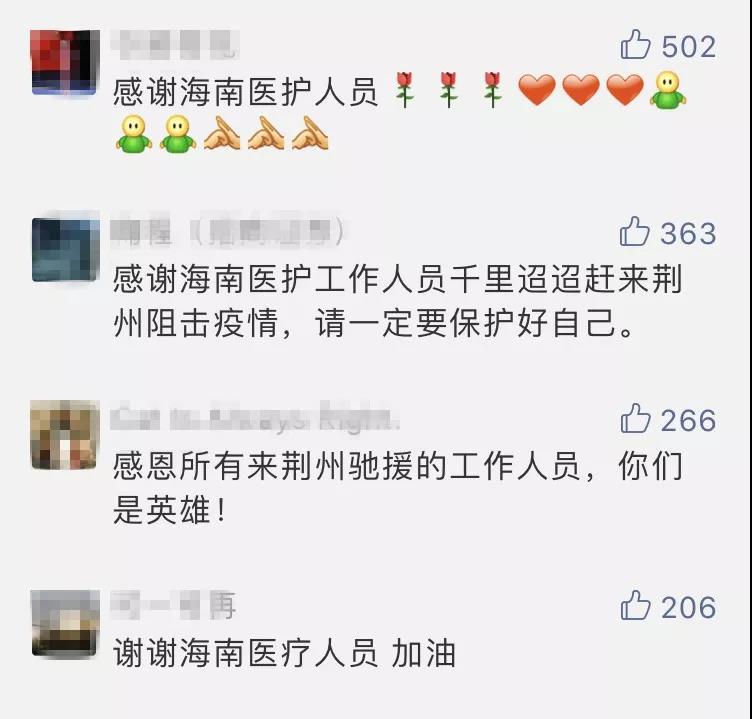Like the comment about 千里迢迢赶来荆州
The image size is (752, 719).
tap(636, 232)
